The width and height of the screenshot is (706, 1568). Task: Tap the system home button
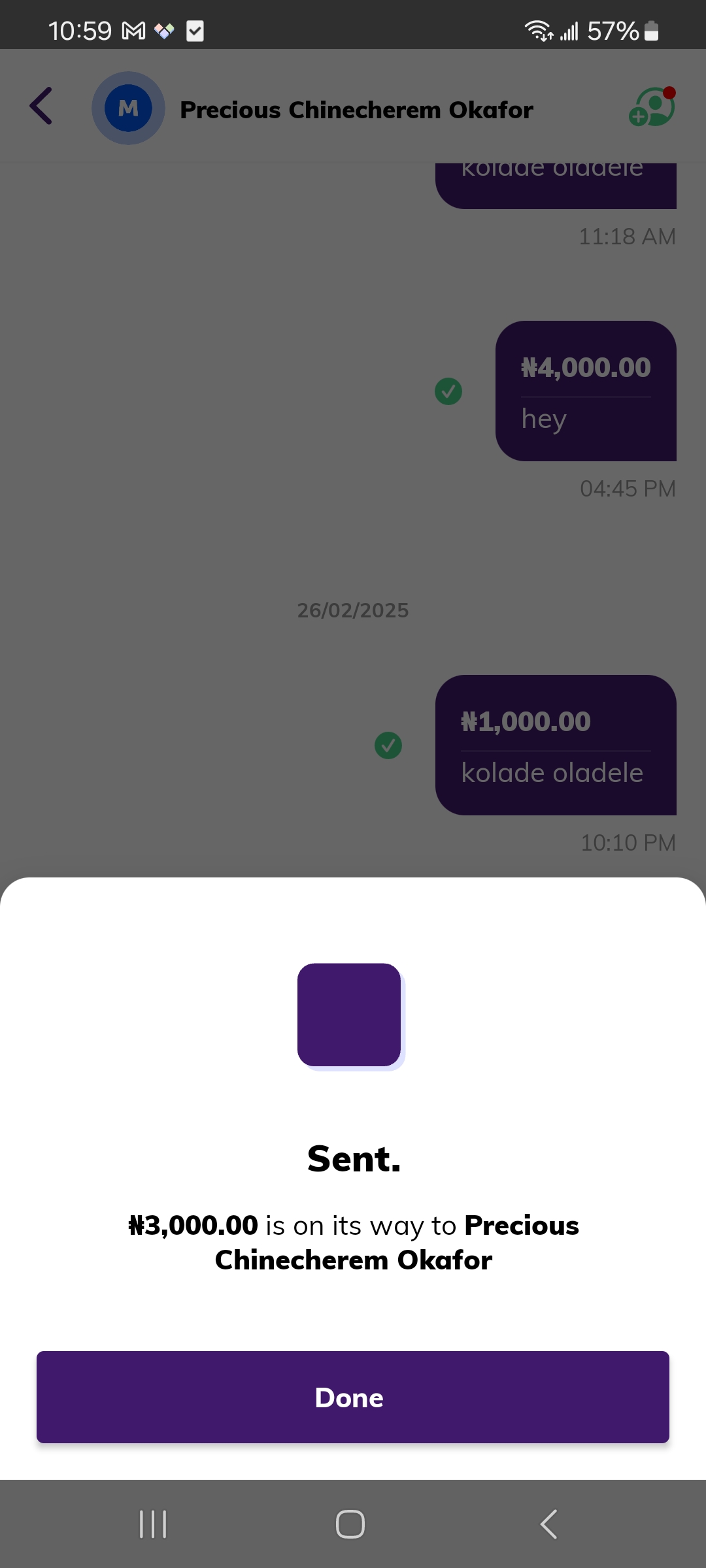350,1524
